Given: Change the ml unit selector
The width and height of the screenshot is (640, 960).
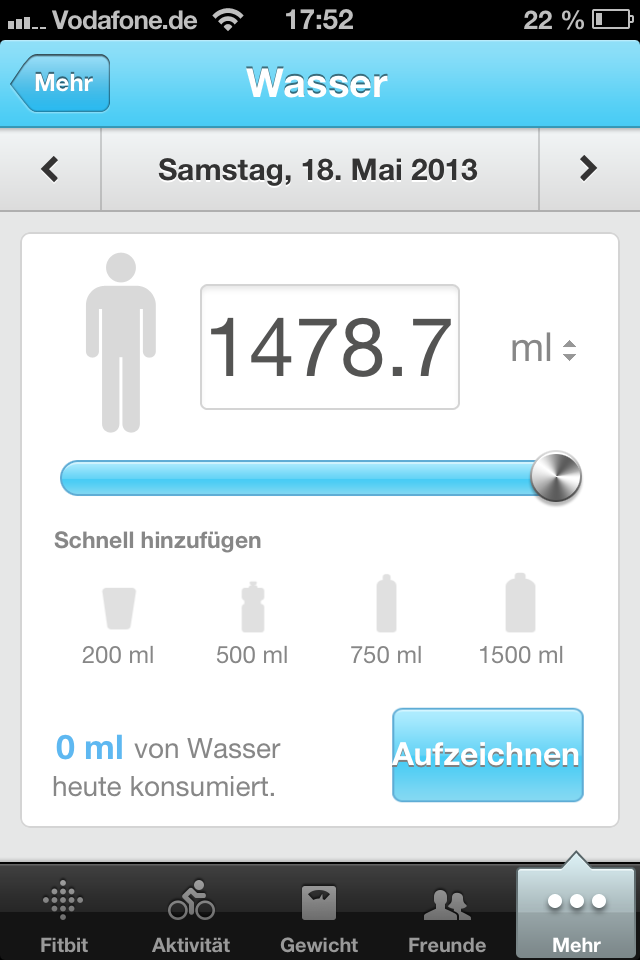Looking at the screenshot, I should point(544,349).
